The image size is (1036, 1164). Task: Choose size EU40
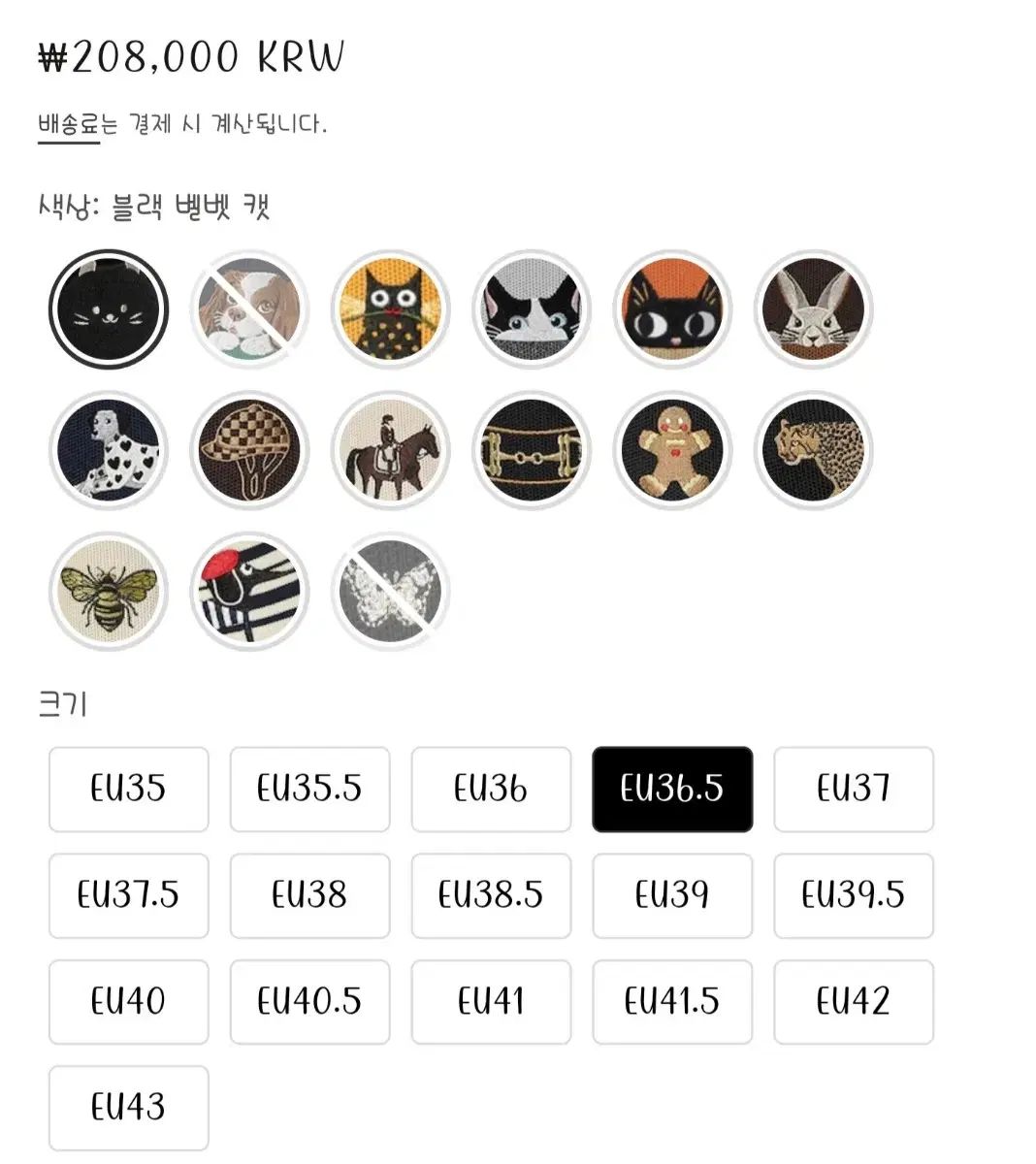pos(128,1001)
